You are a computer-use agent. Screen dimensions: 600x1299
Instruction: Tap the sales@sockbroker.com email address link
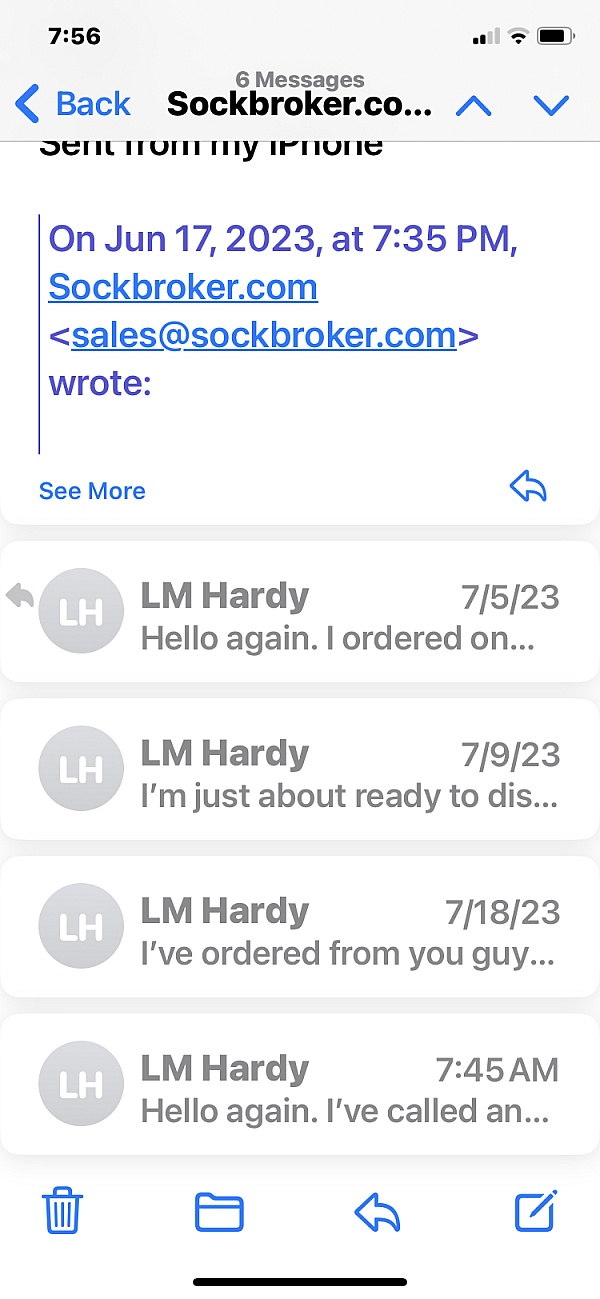tap(264, 335)
